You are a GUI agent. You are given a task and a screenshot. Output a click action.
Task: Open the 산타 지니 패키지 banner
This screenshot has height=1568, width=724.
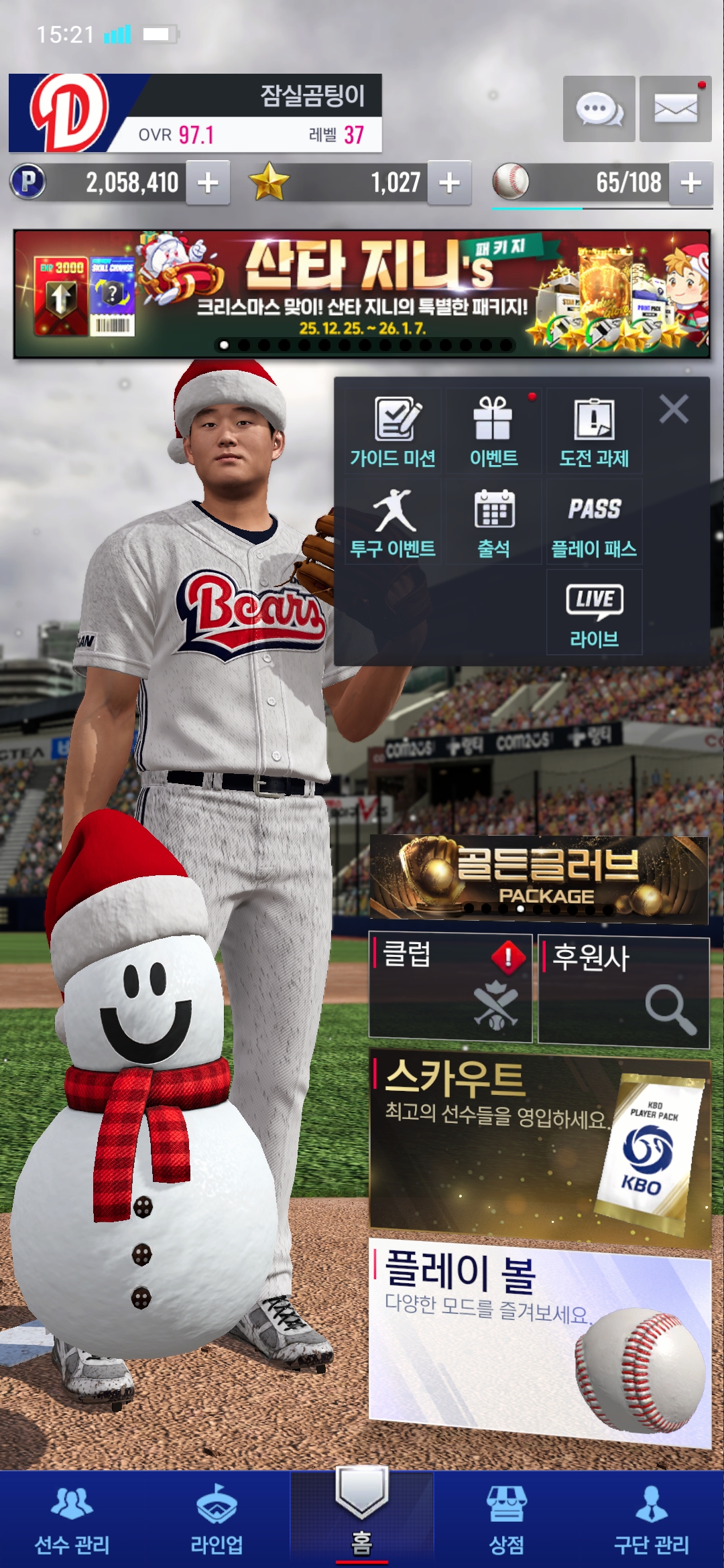362,293
